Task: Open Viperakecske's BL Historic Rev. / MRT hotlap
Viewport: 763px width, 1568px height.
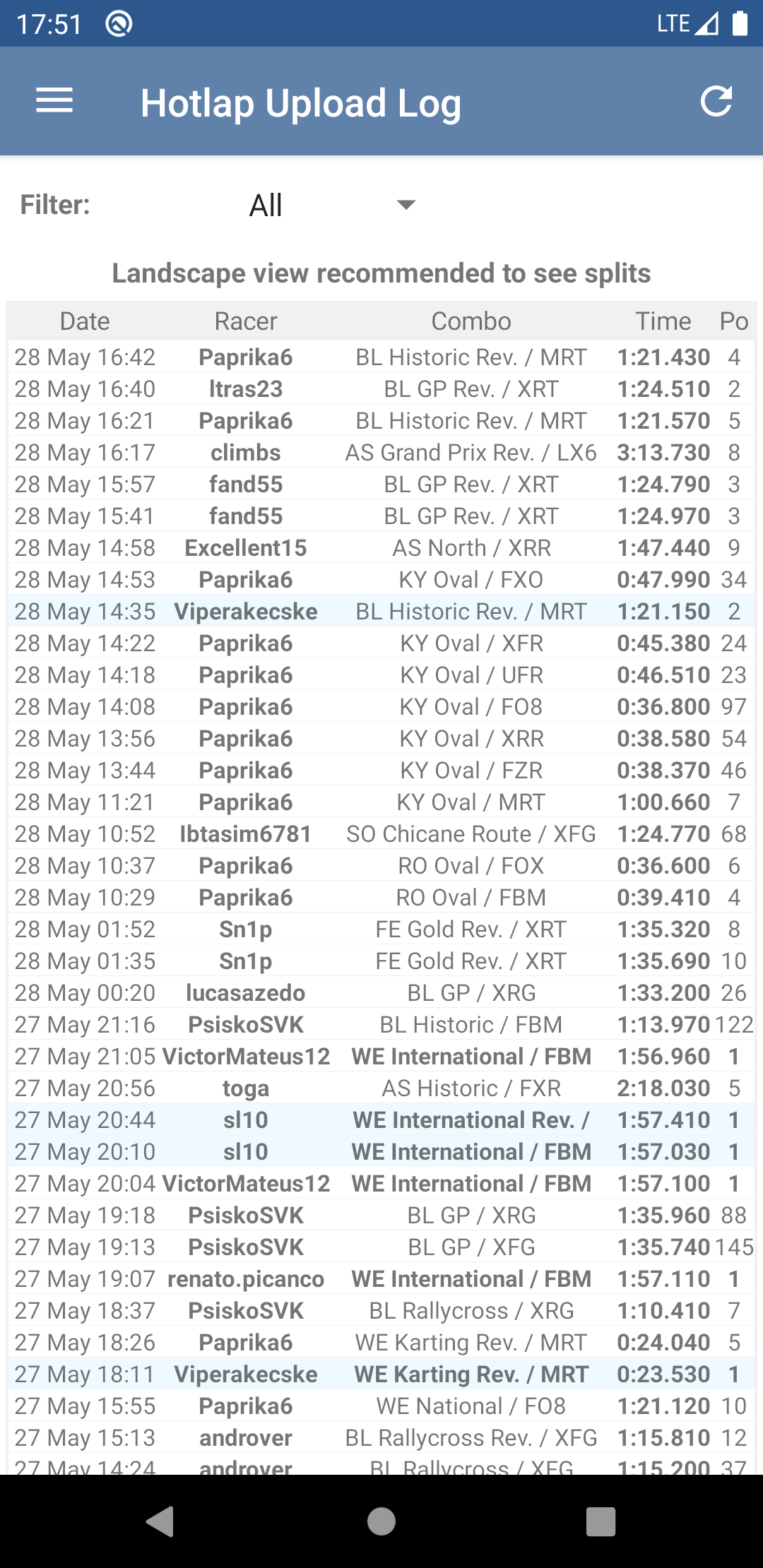Action: [x=381, y=612]
